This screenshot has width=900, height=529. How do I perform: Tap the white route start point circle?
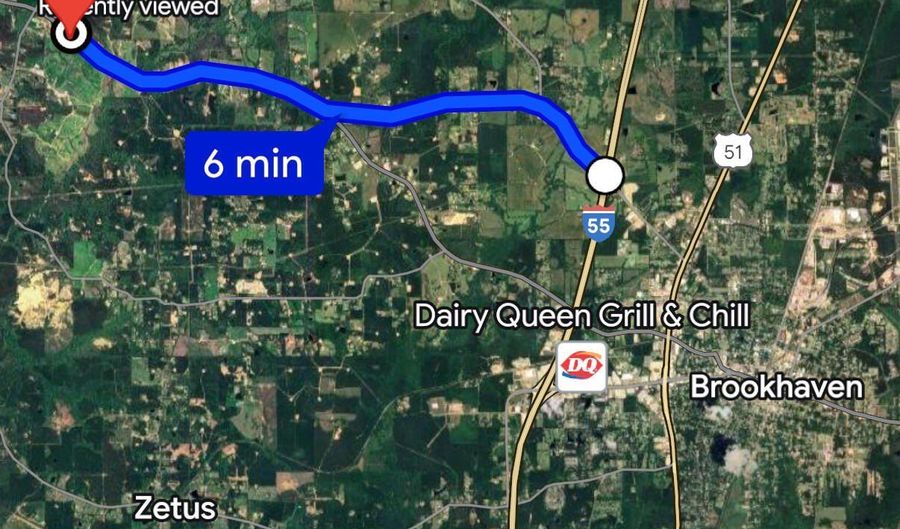(605, 175)
